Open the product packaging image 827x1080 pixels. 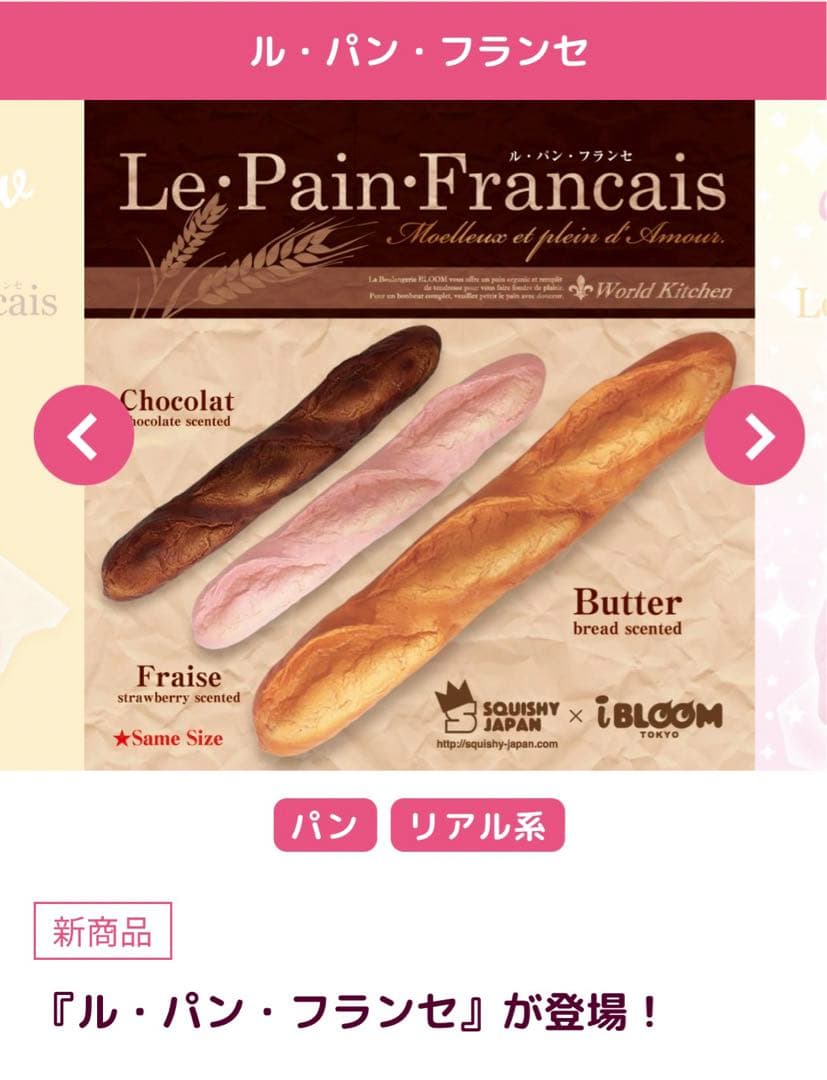[420, 440]
